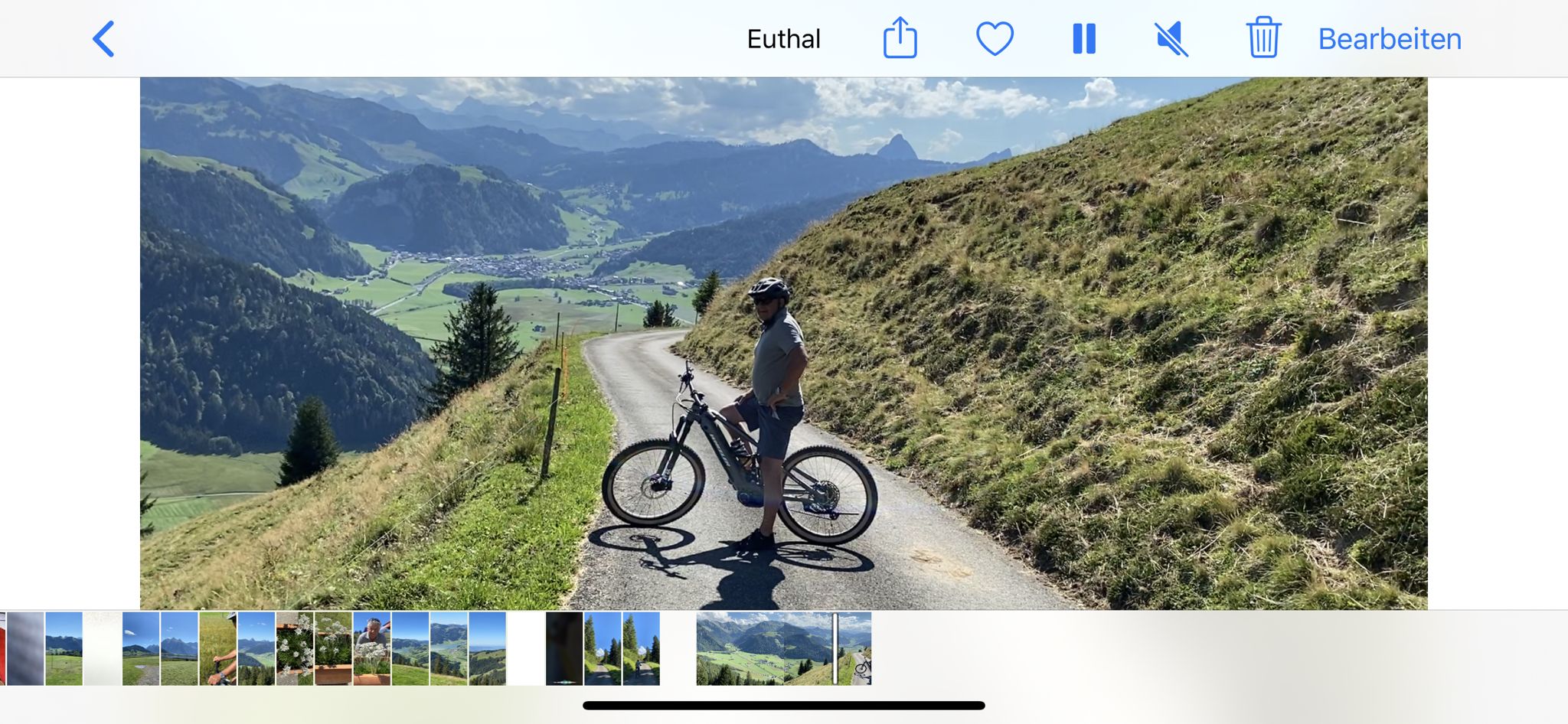Go back to the photo library

[103, 39]
